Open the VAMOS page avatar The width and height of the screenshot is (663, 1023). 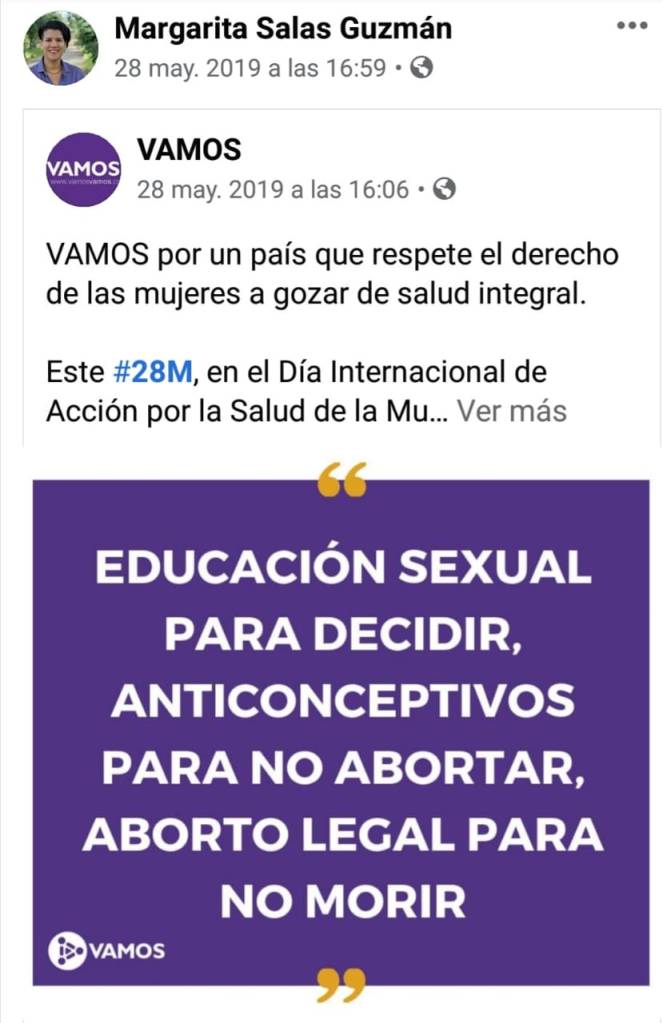(84, 169)
